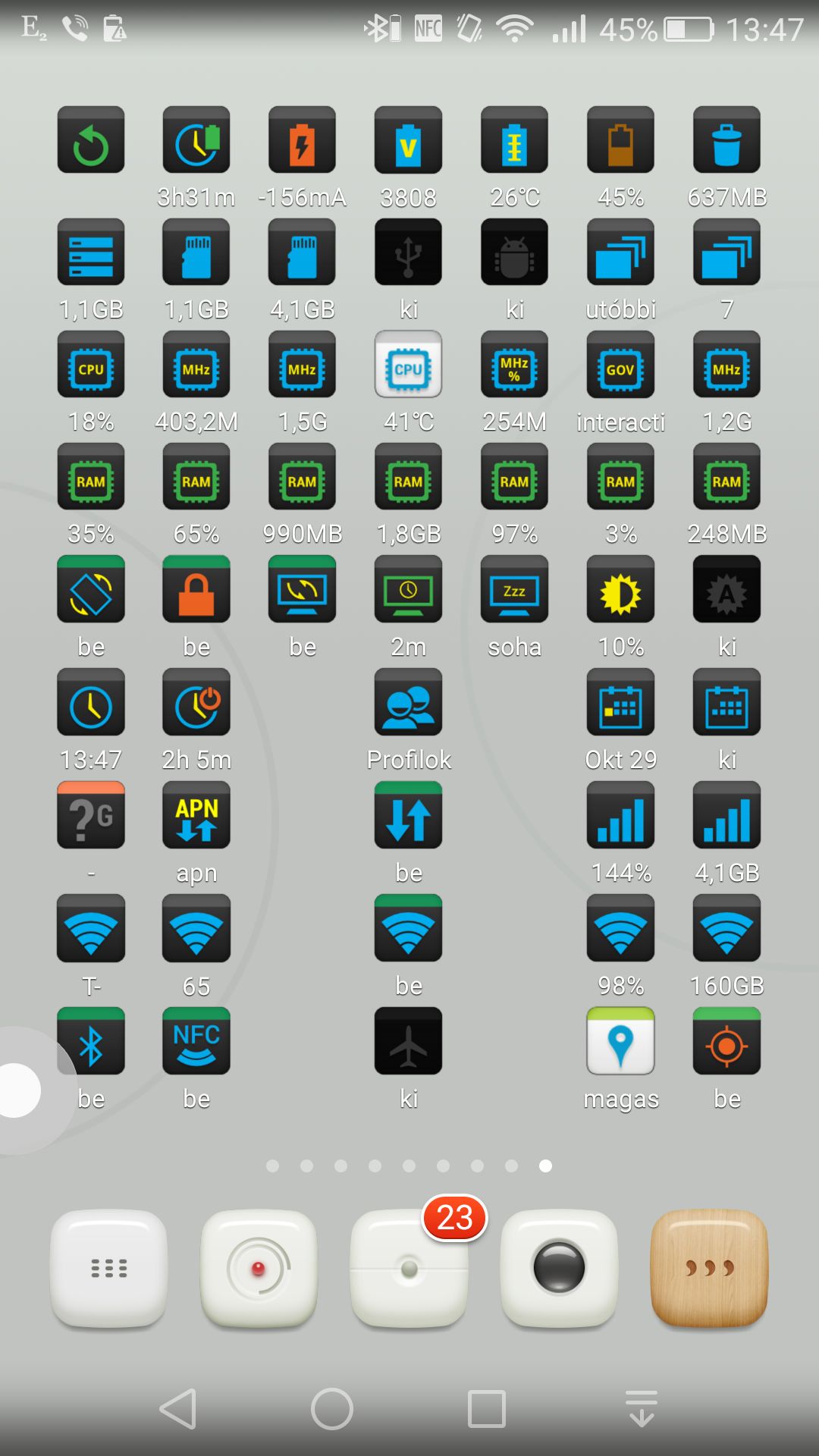Open the camera app in the dock
Screen dimensions: 819x1456
pos(560,1268)
